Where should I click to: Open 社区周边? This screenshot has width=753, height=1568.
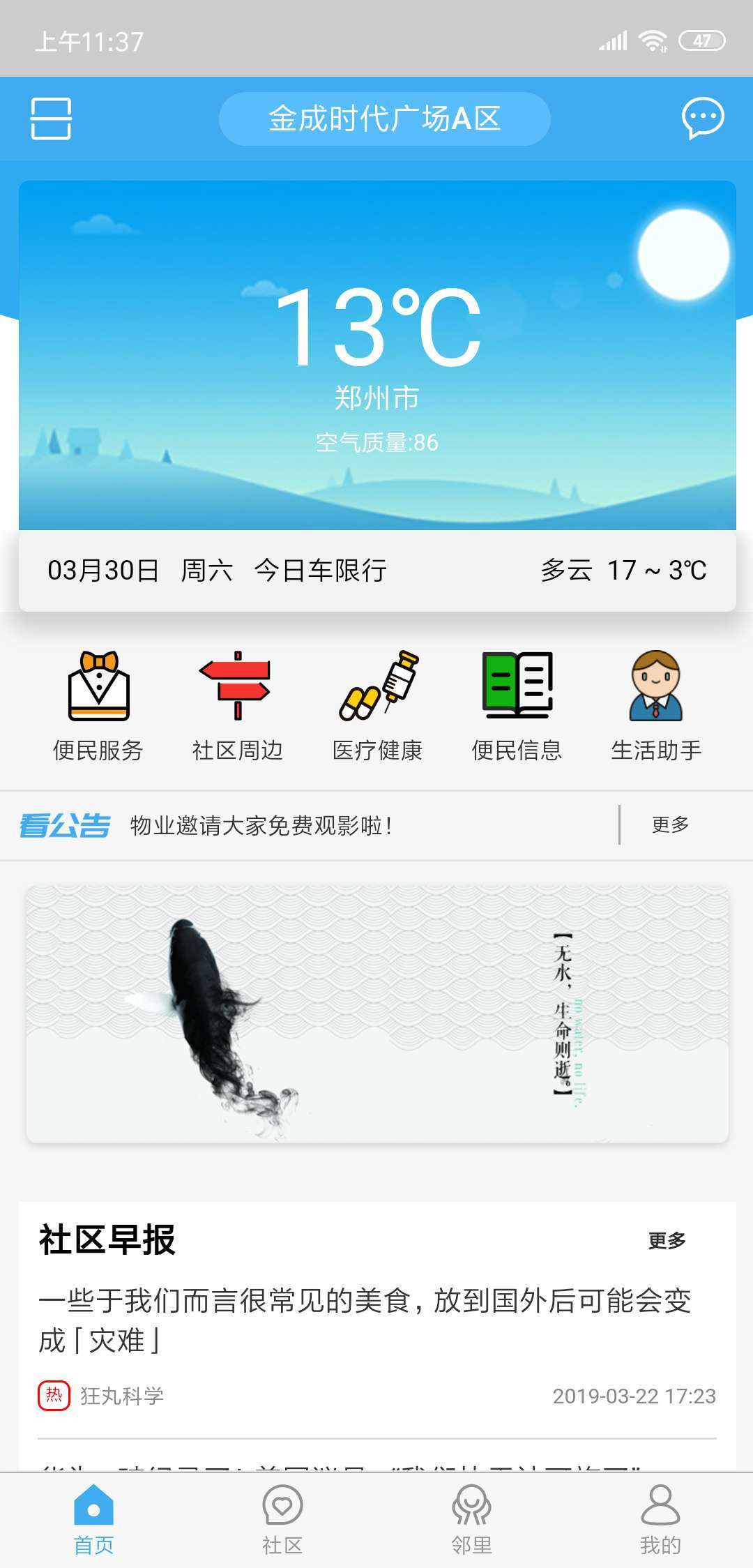(238, 704)
